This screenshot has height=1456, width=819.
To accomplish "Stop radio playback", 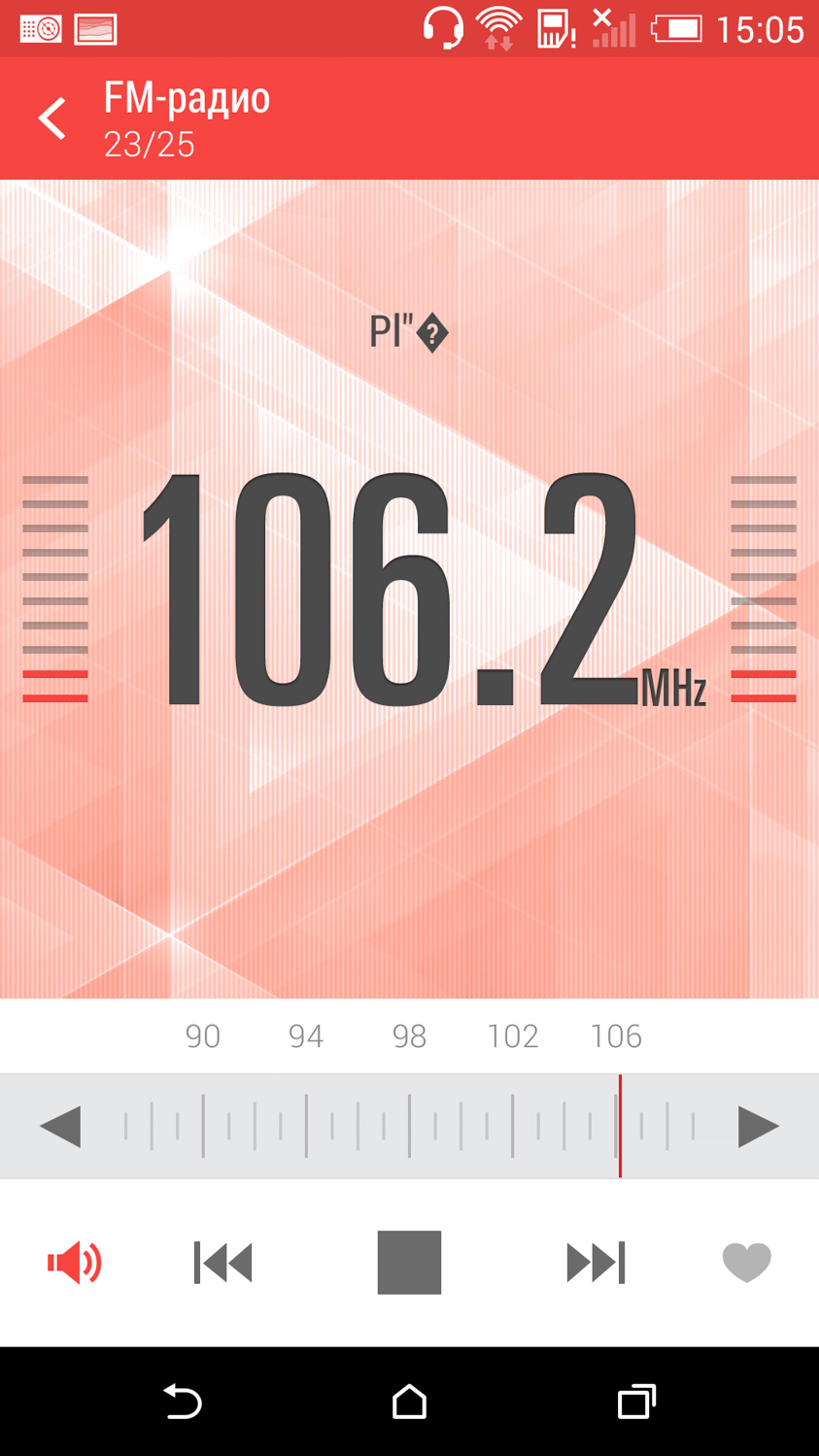I will [x=409, y=1263].
